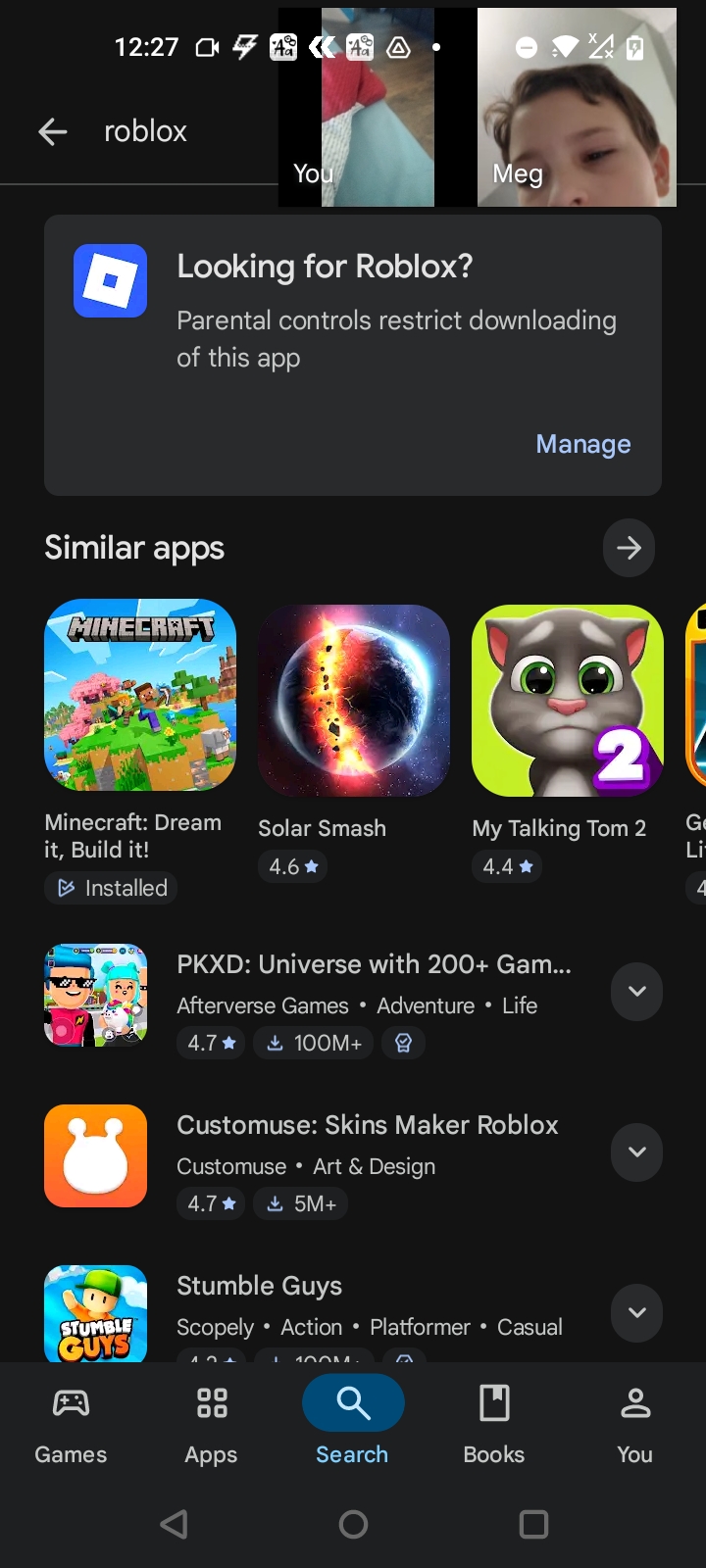The height and width of the screenshot is (1568, 706).
Task: Switch to the Games tab
Action: [71, 1425]
